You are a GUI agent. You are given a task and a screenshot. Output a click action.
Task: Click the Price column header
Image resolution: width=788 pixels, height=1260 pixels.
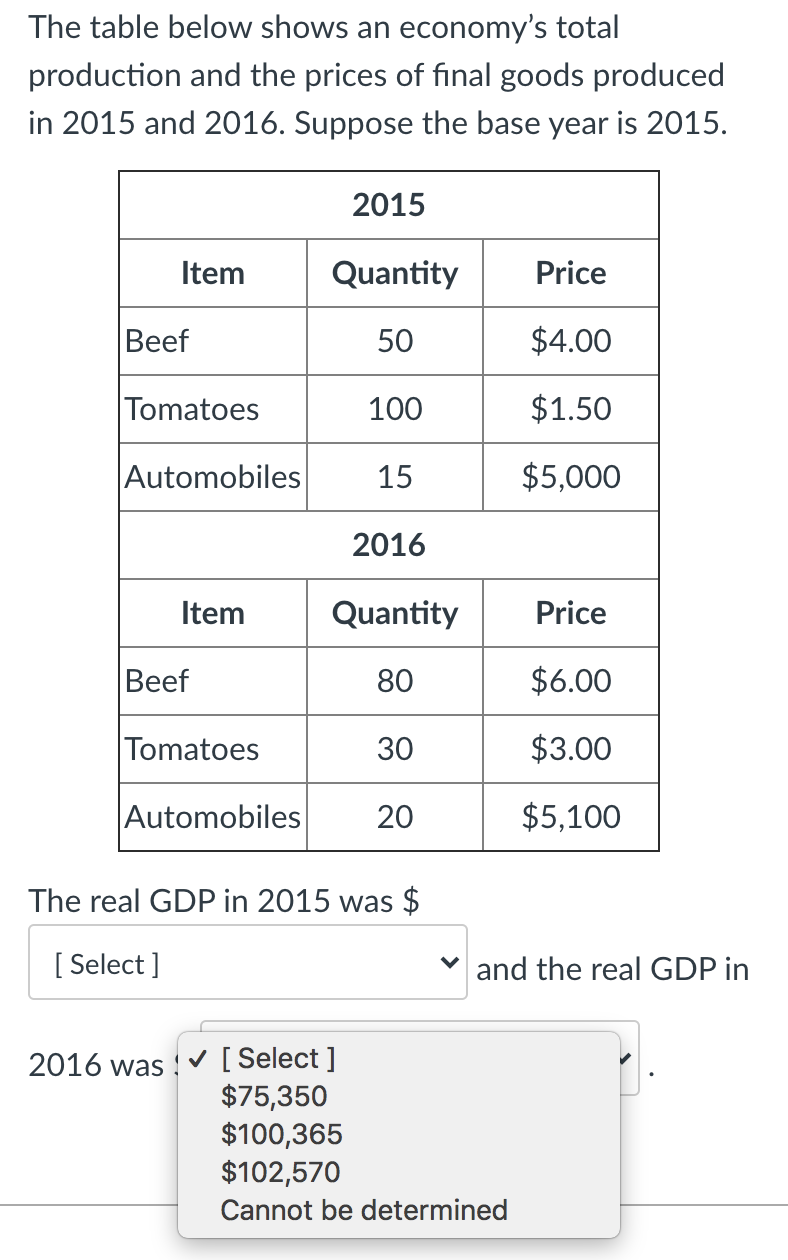pos(570,272)
